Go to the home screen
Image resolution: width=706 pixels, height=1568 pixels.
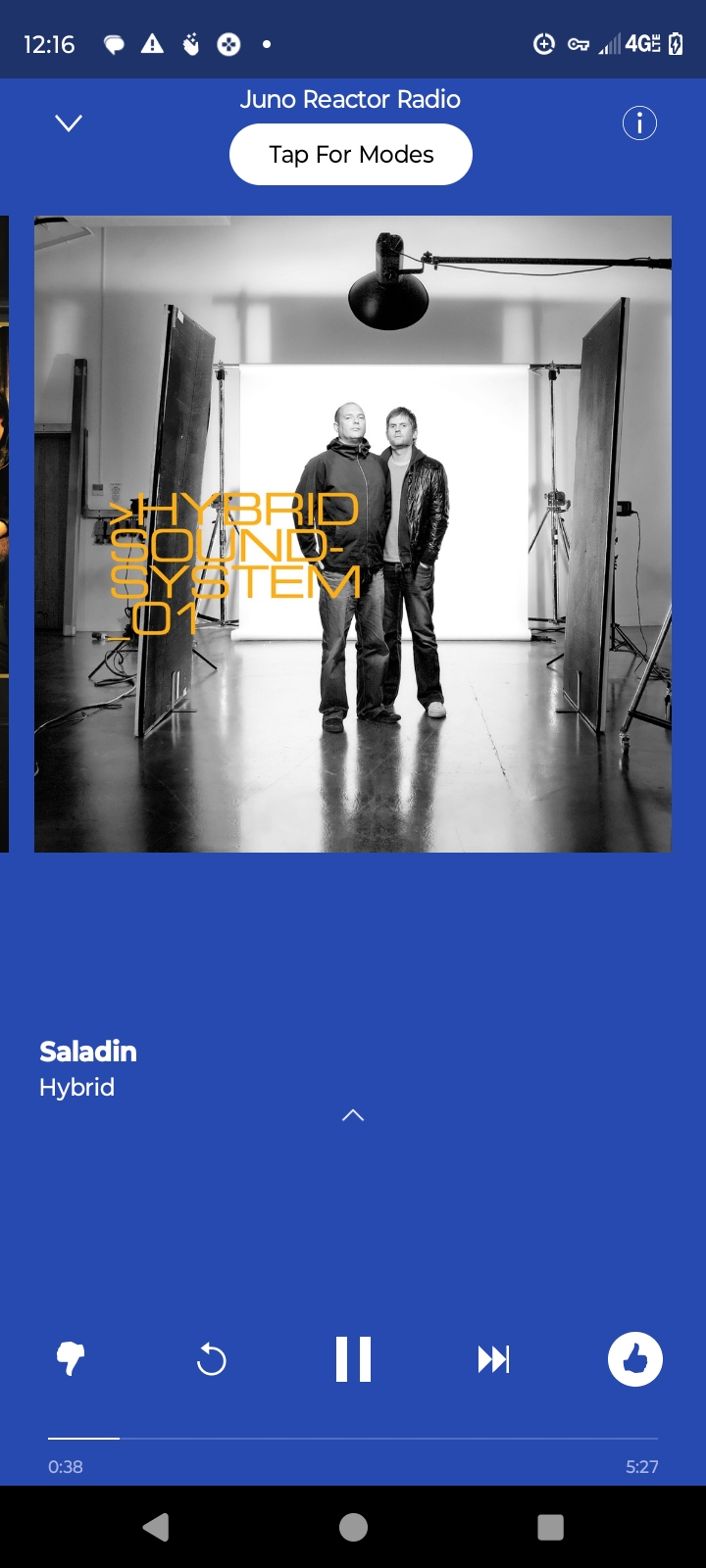353,1527
